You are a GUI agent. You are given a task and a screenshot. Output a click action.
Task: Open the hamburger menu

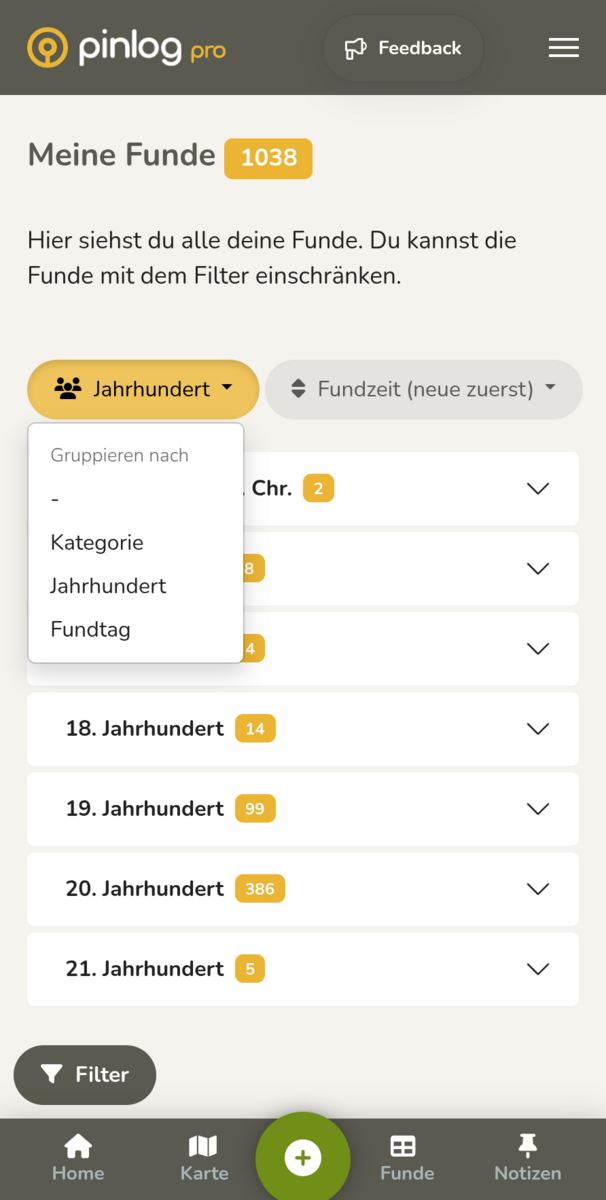click(563, 48)
